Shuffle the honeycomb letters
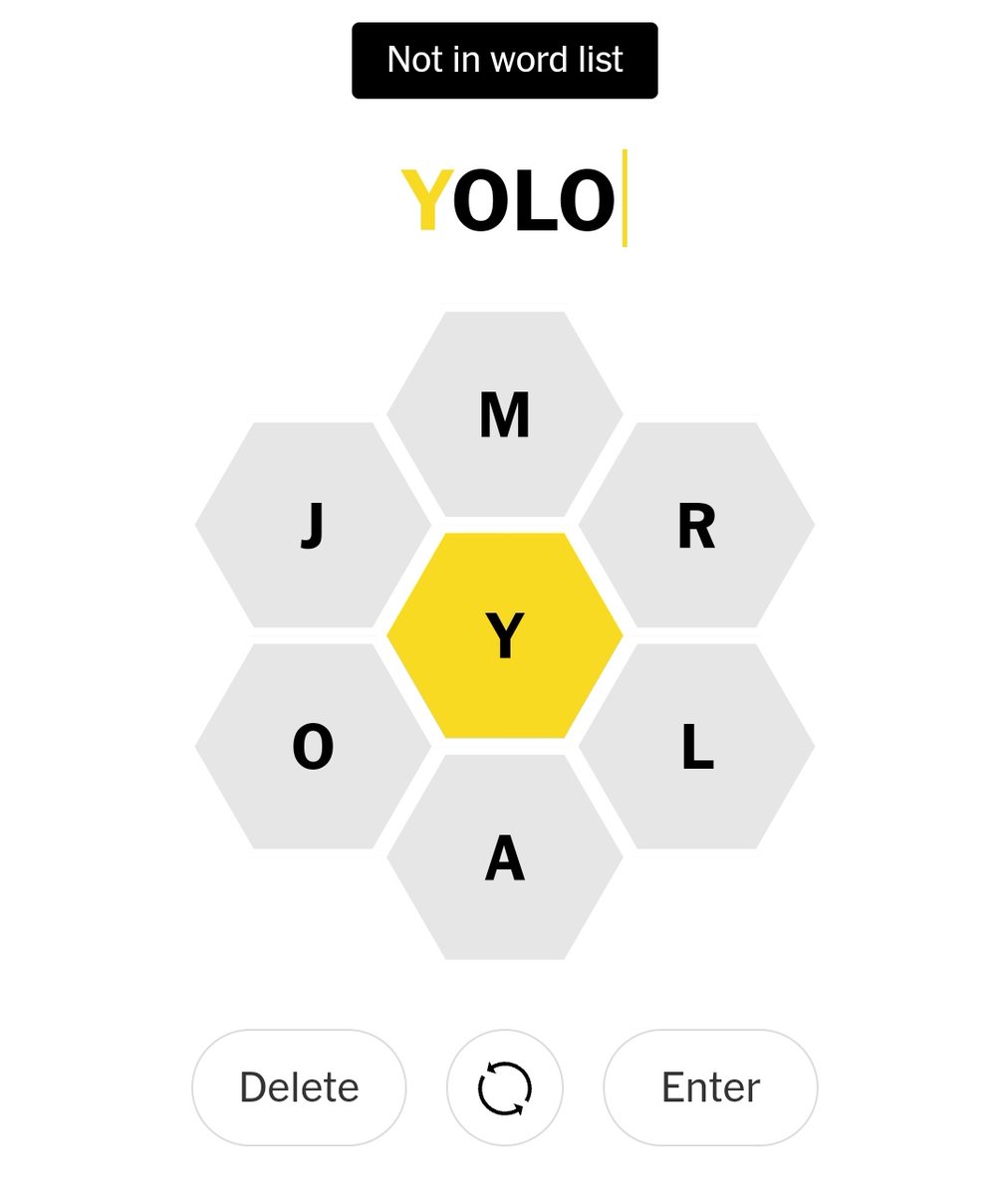This screenshot has height=1195, width=1008. [505, 1087]
